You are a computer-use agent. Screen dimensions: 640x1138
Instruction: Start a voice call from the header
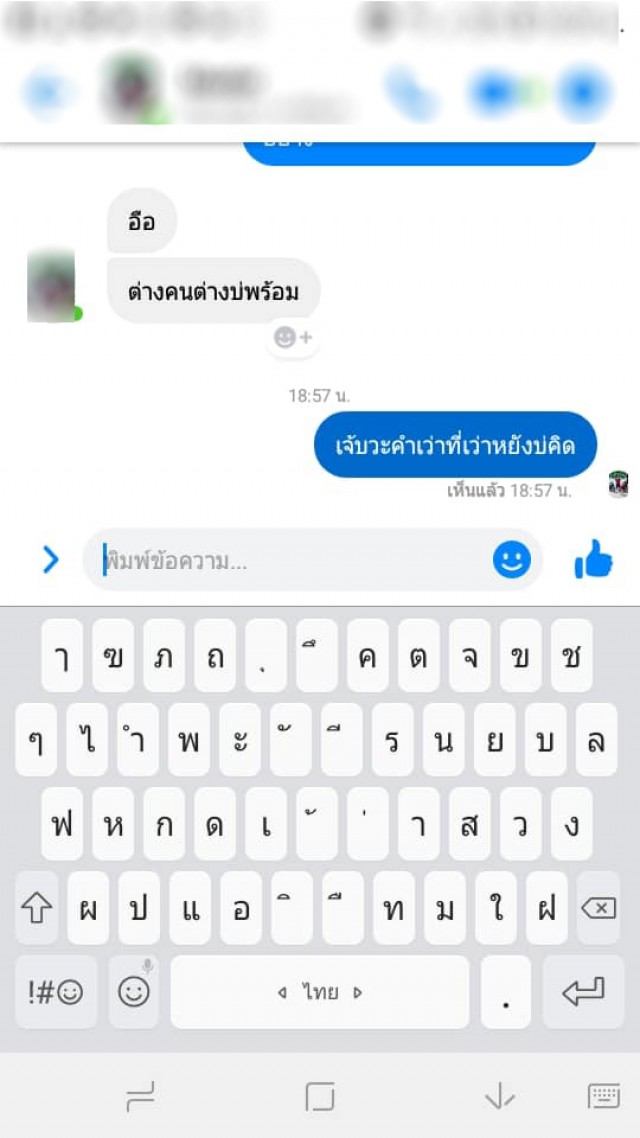point(412,92)
